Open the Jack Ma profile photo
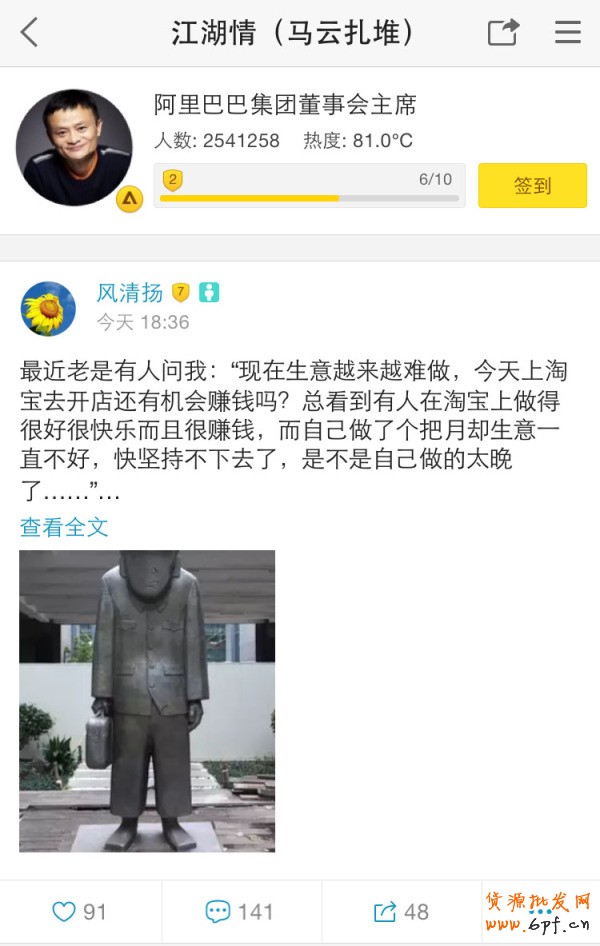The image size is (600, 946). tap(73, 148)
